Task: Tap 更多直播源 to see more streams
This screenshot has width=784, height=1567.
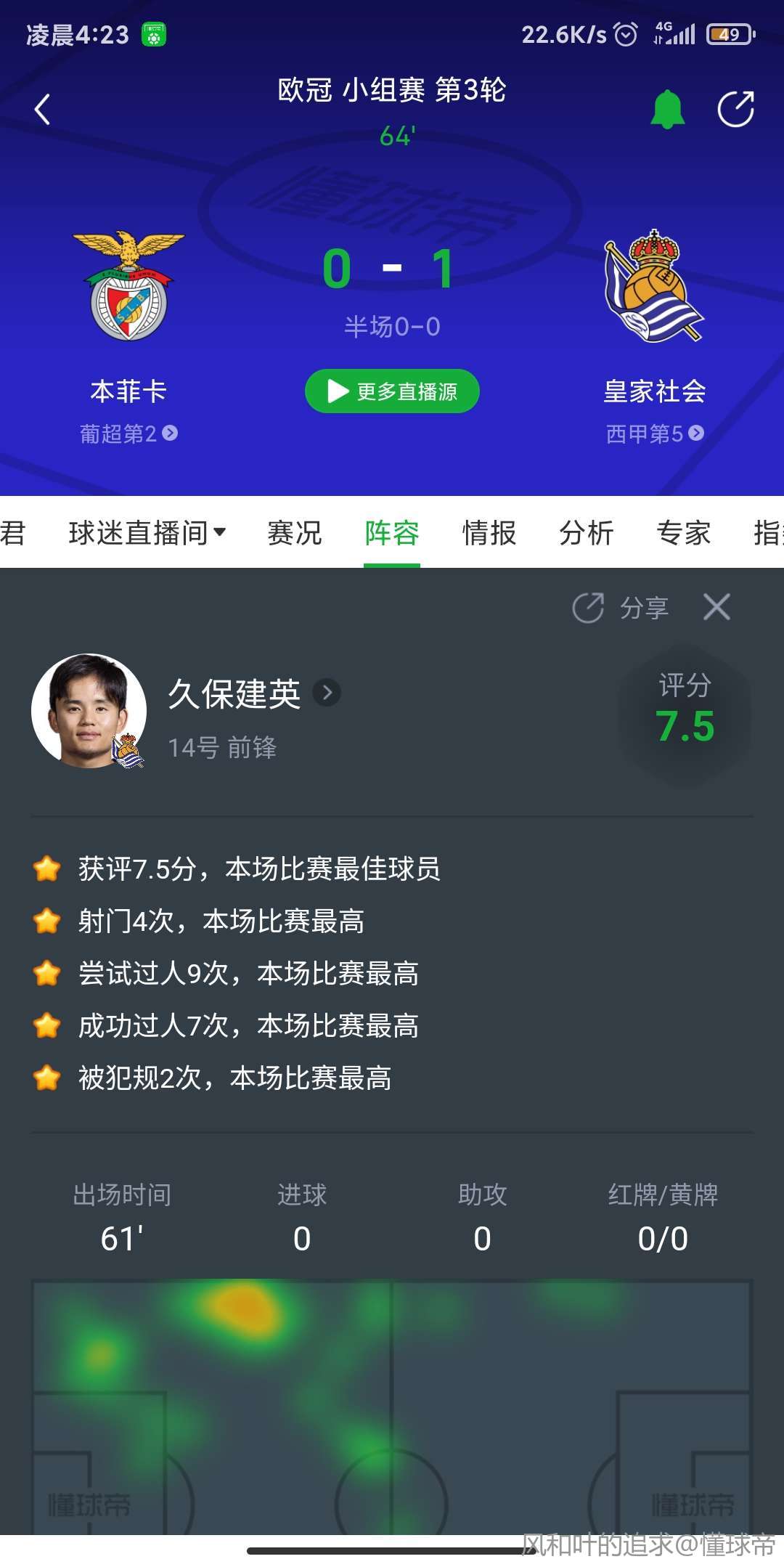Action: point(392,391)
